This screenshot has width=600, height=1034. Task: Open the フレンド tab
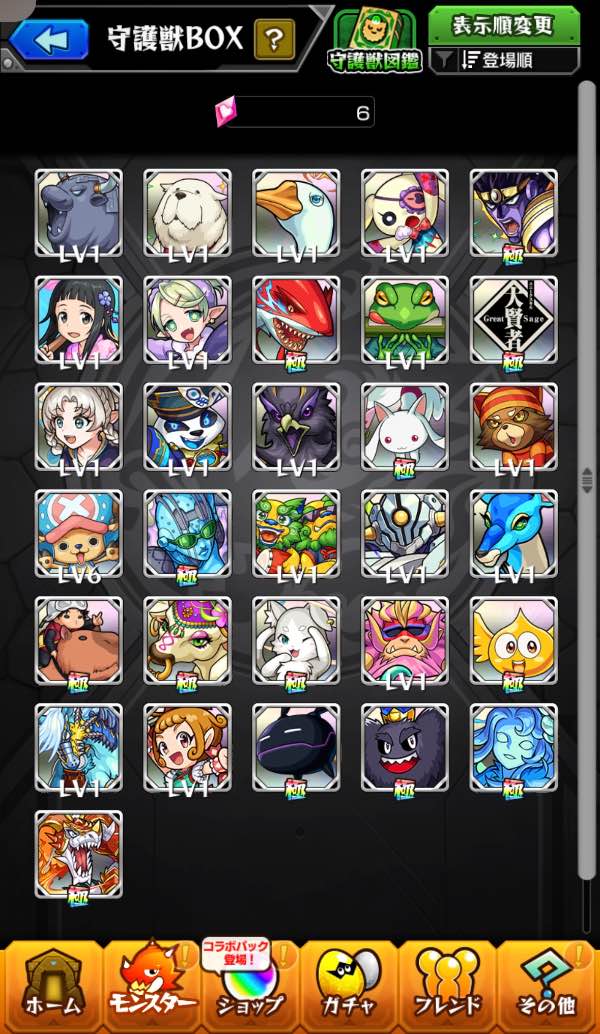[x=448, y=986]
